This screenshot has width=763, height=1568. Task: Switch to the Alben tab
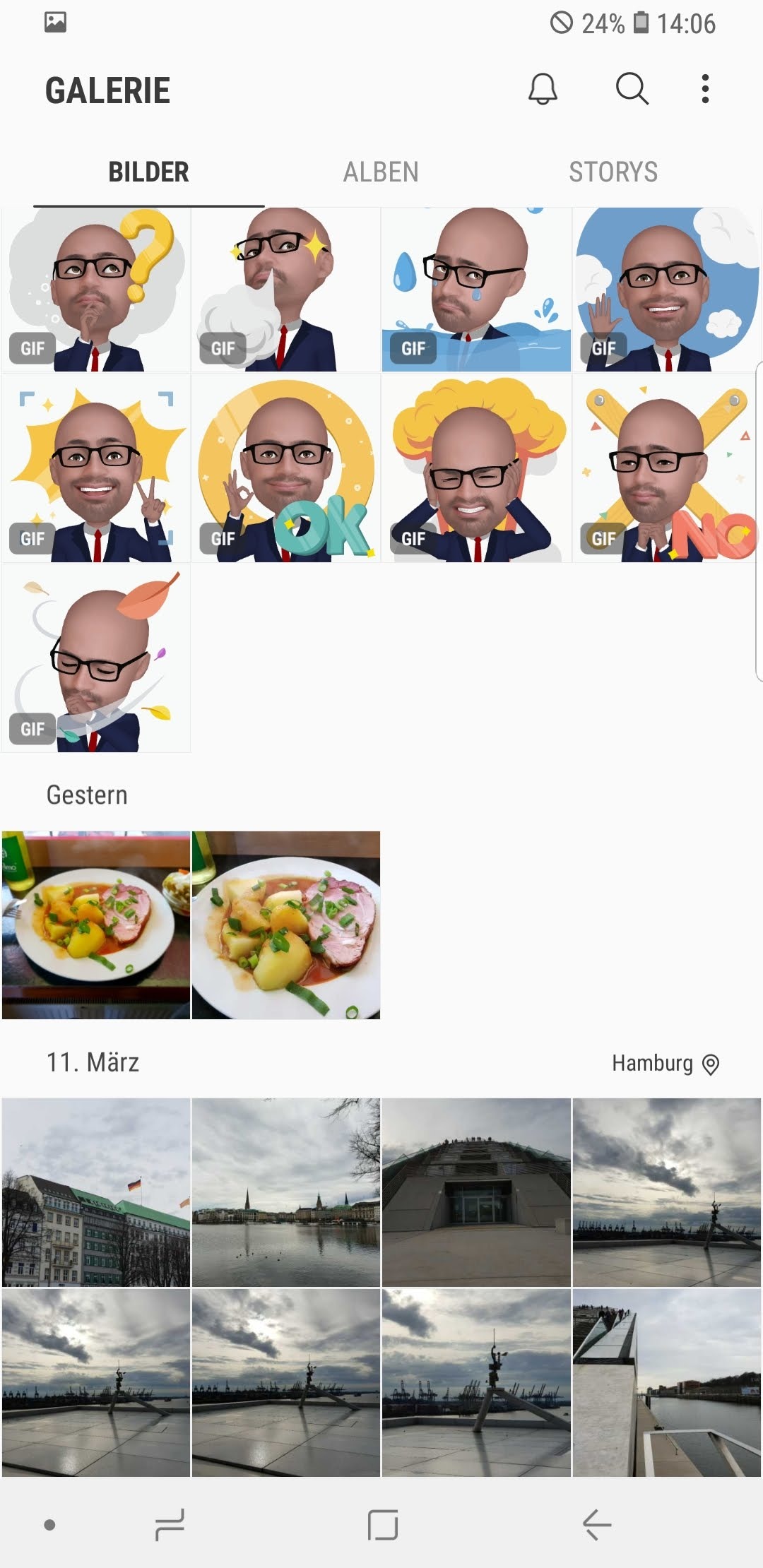pos(381,172)
